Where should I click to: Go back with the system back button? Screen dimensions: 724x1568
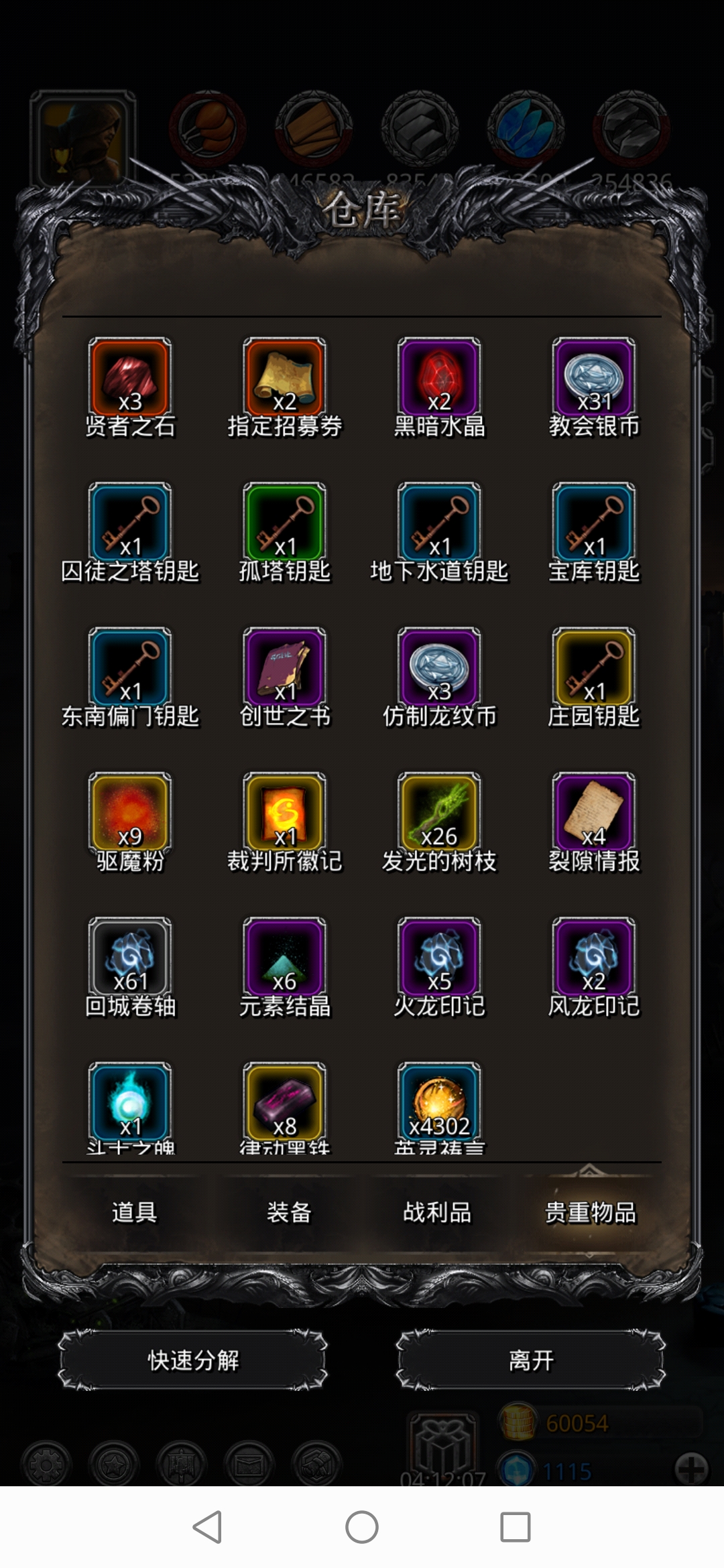(207, 1527)
